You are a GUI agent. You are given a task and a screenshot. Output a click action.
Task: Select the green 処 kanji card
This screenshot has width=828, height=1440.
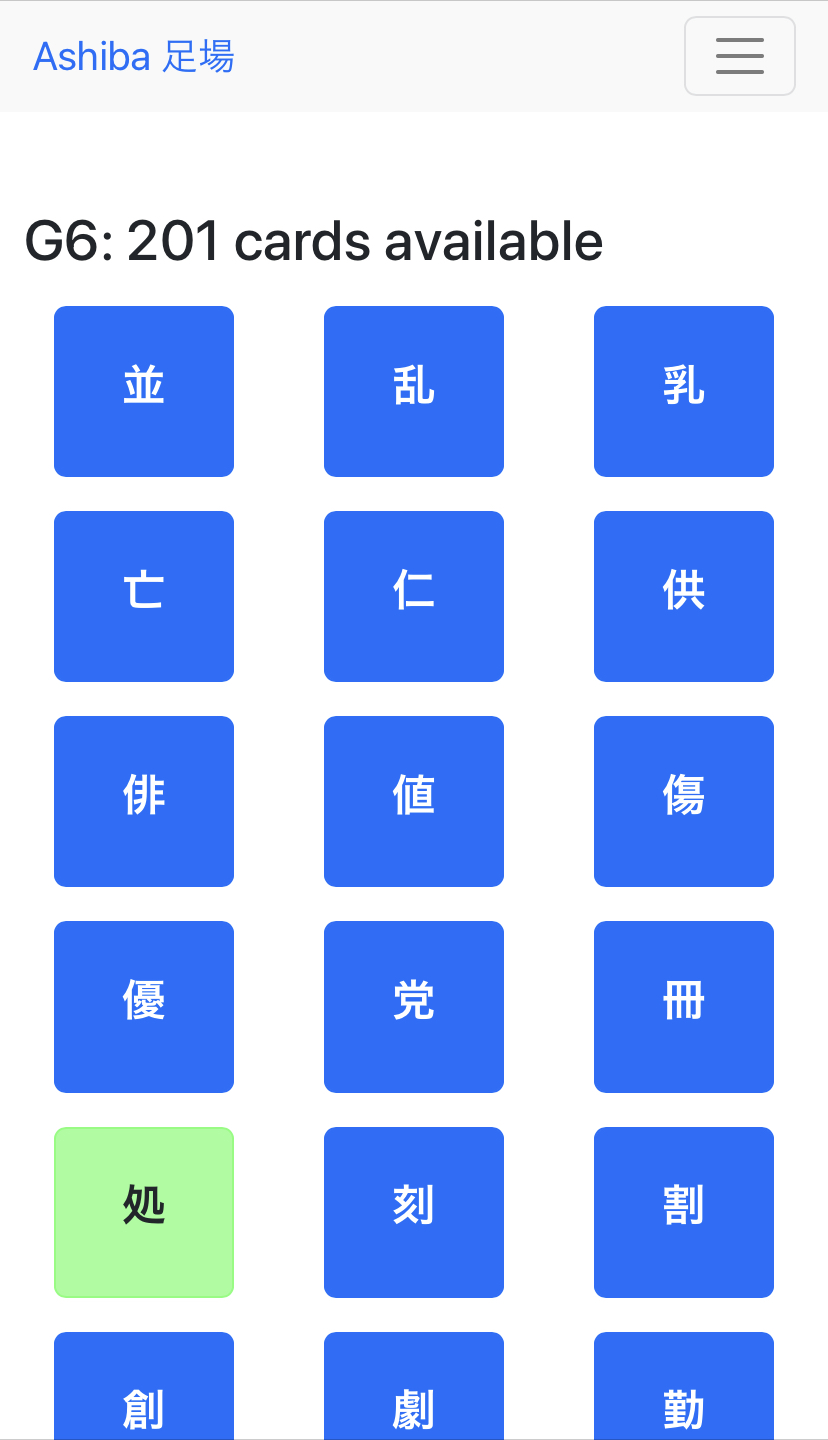coord(144,1212)
